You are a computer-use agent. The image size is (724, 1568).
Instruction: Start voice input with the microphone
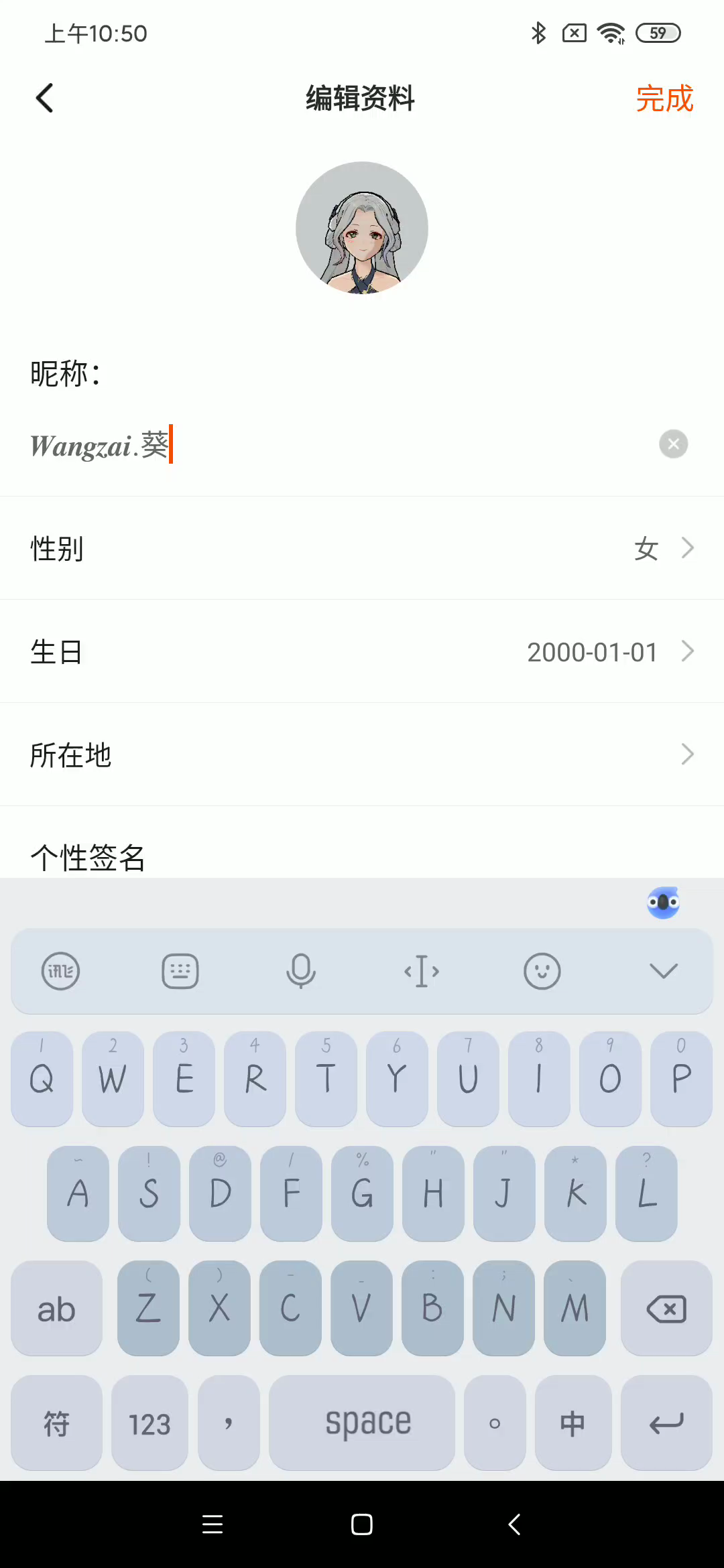point(301,971)
